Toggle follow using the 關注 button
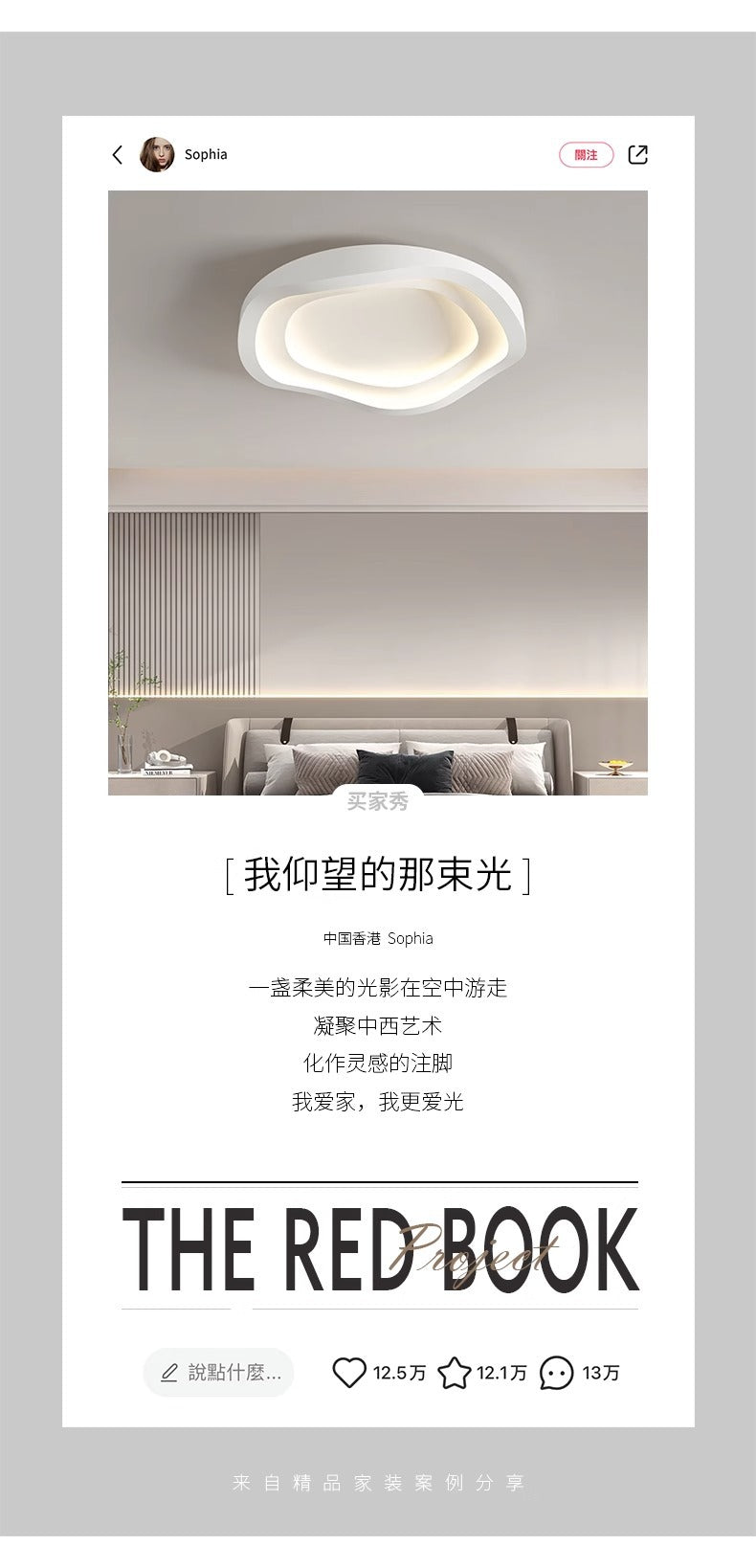This screenshot has height=1568, width=756. pos(587,153)
